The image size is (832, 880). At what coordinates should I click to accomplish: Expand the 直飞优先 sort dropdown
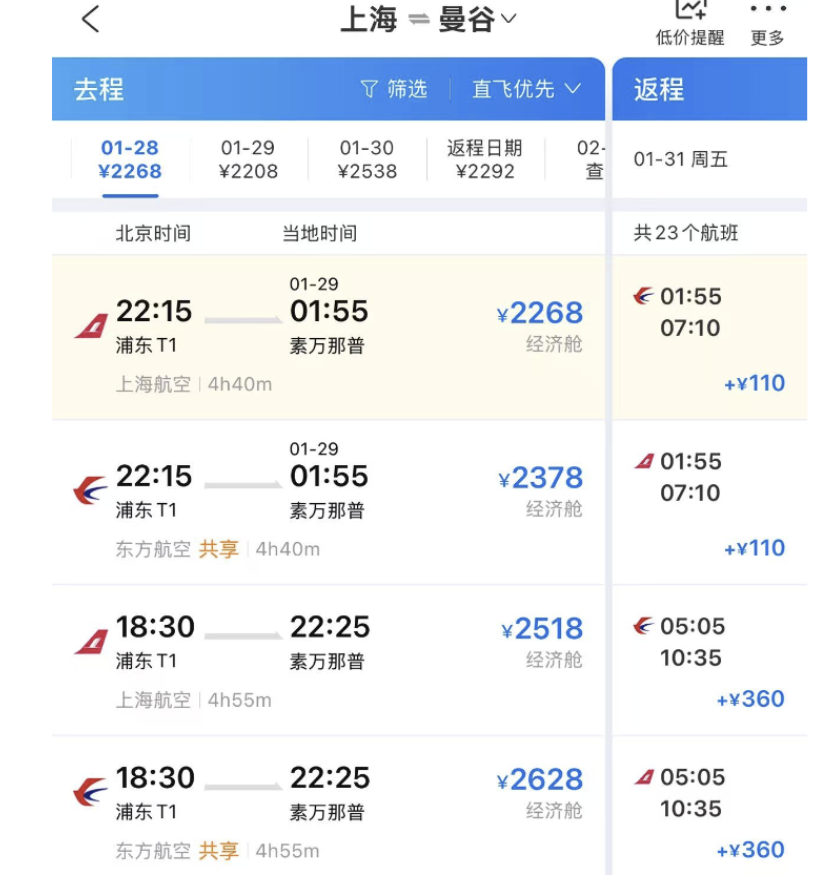(526, 89)
